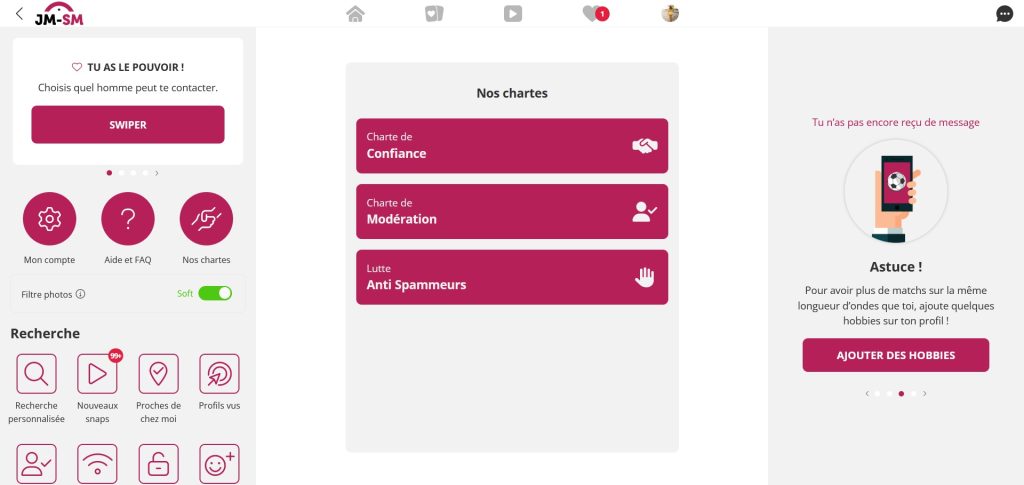Screen dimensions: 1024x485
Task: Open Nos chartes shortcut
Action: tap(206, 219)
